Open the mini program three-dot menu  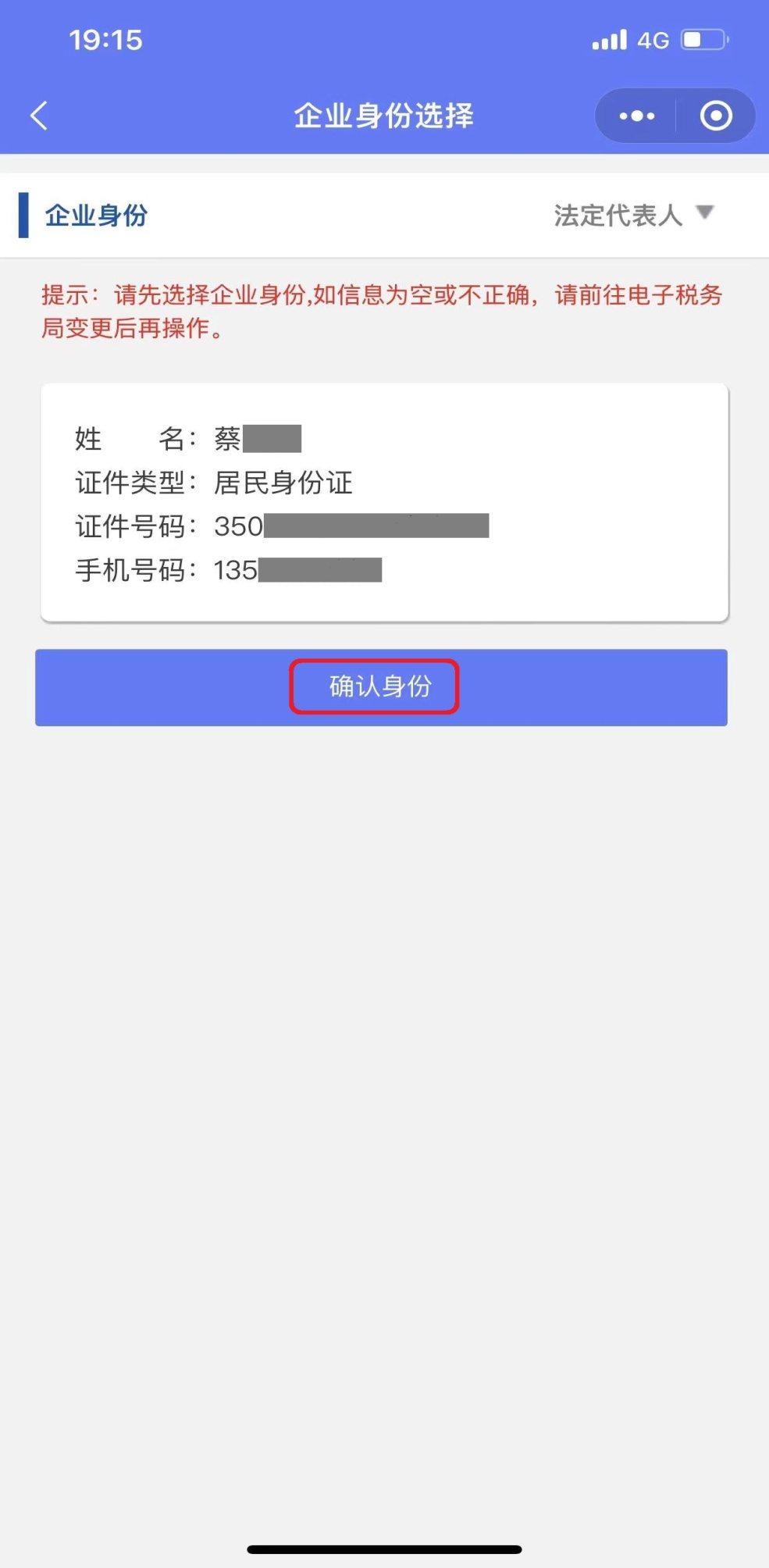pyautogui.click(x=636, y=116)
